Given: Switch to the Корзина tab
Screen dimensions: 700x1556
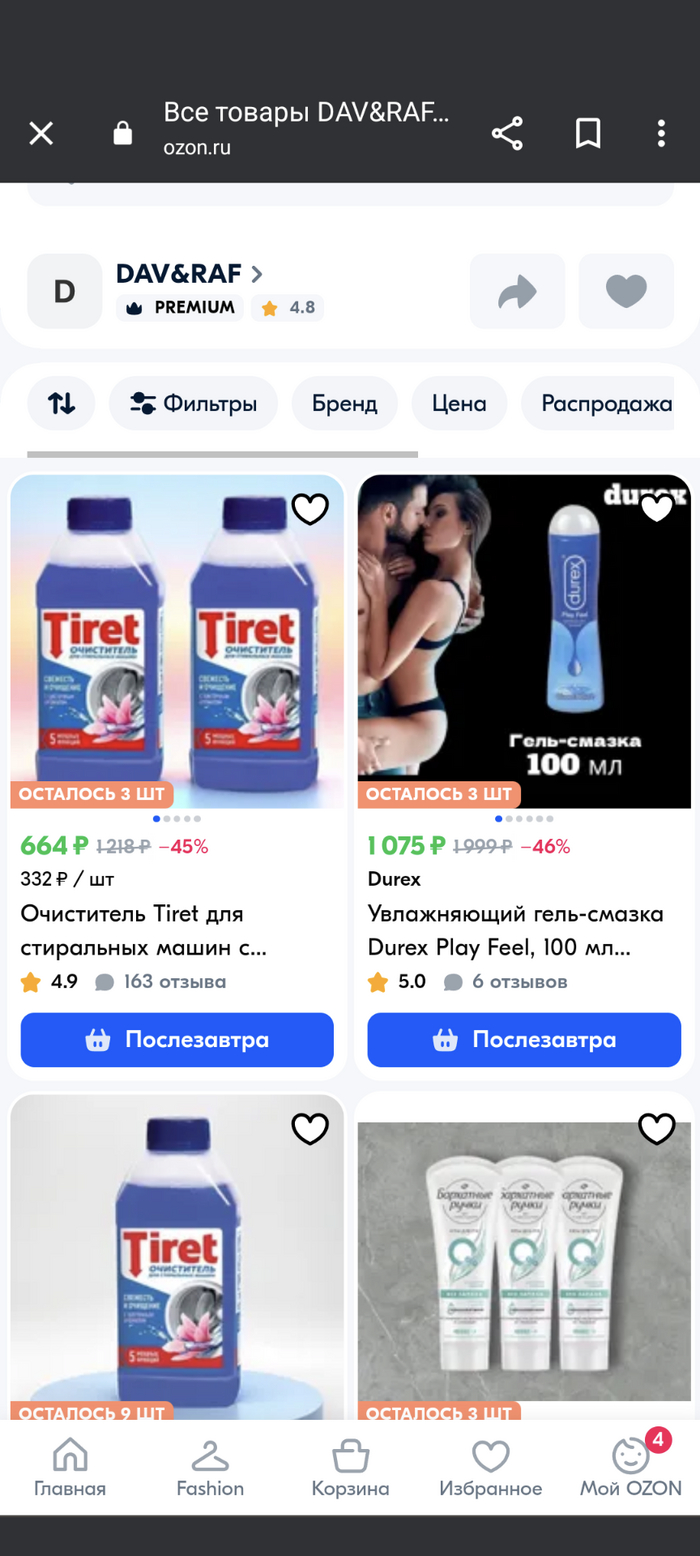Looking at the screenshot, I should [350, 1468].
